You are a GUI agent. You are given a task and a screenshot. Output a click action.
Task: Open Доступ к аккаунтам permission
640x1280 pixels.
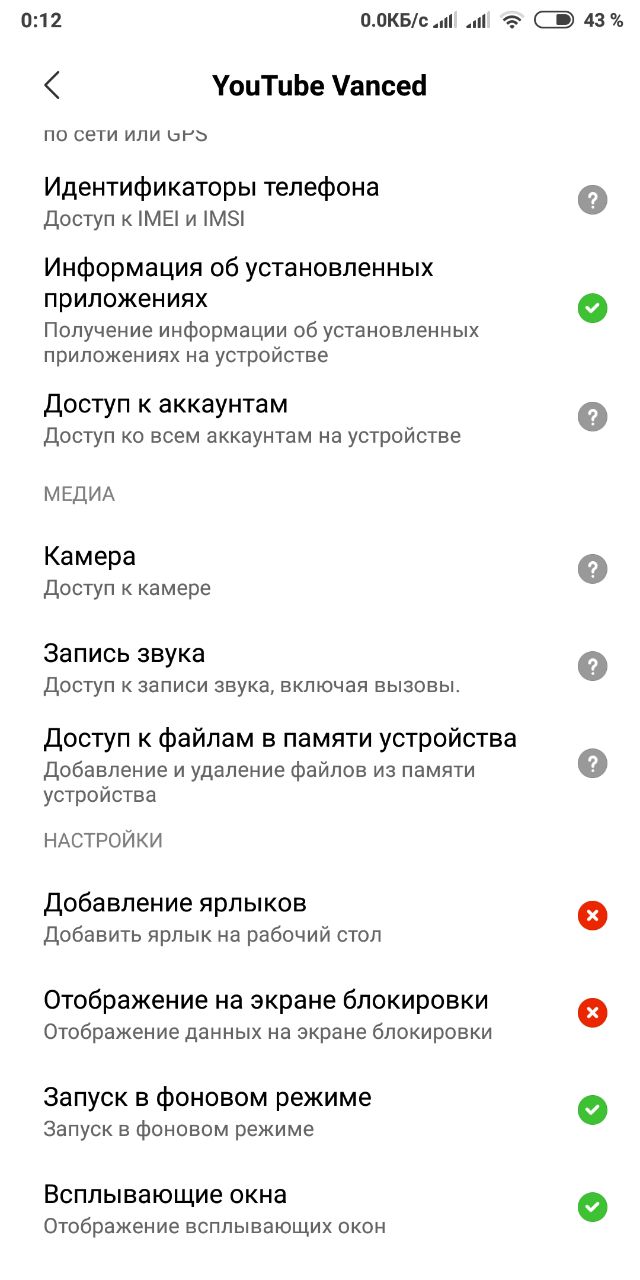[320, 418]
